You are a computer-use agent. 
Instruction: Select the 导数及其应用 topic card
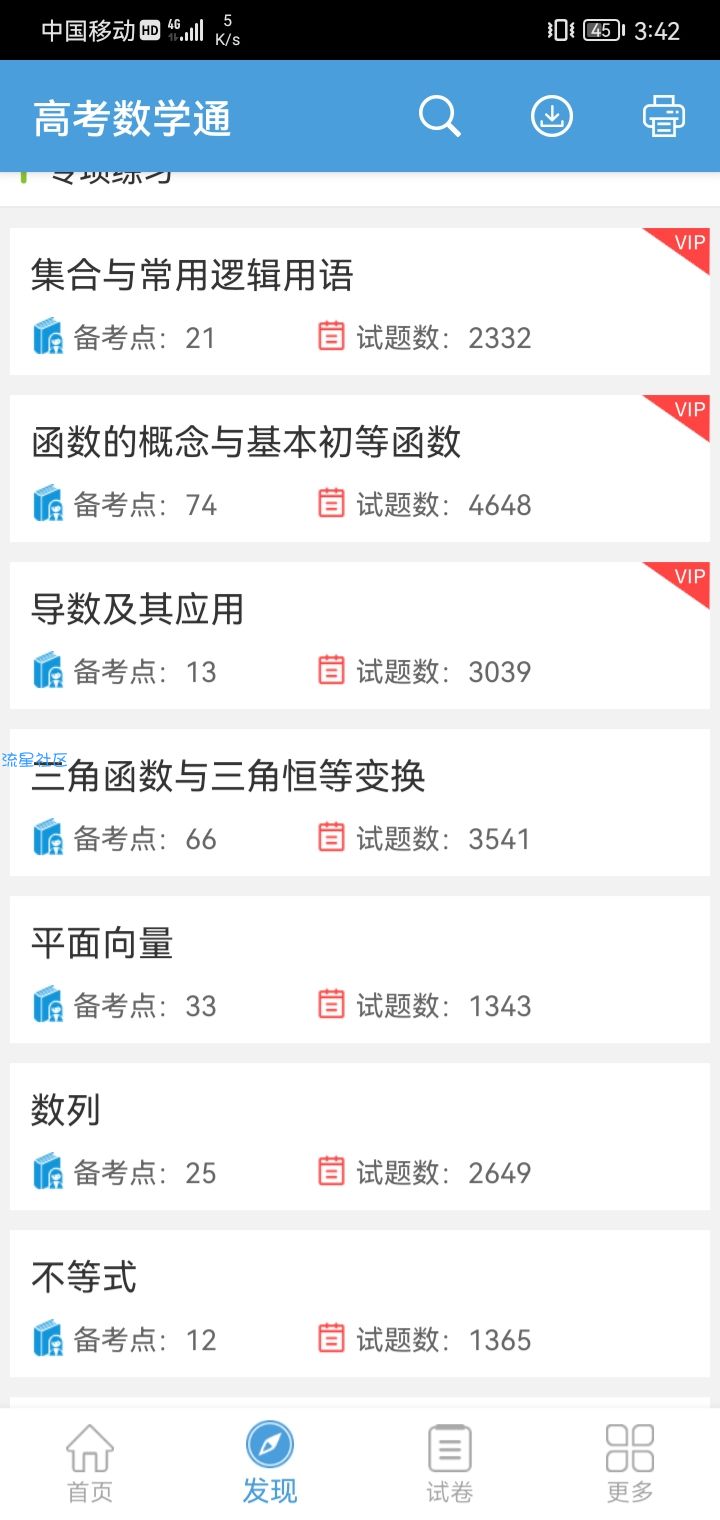tap(360, 636)
